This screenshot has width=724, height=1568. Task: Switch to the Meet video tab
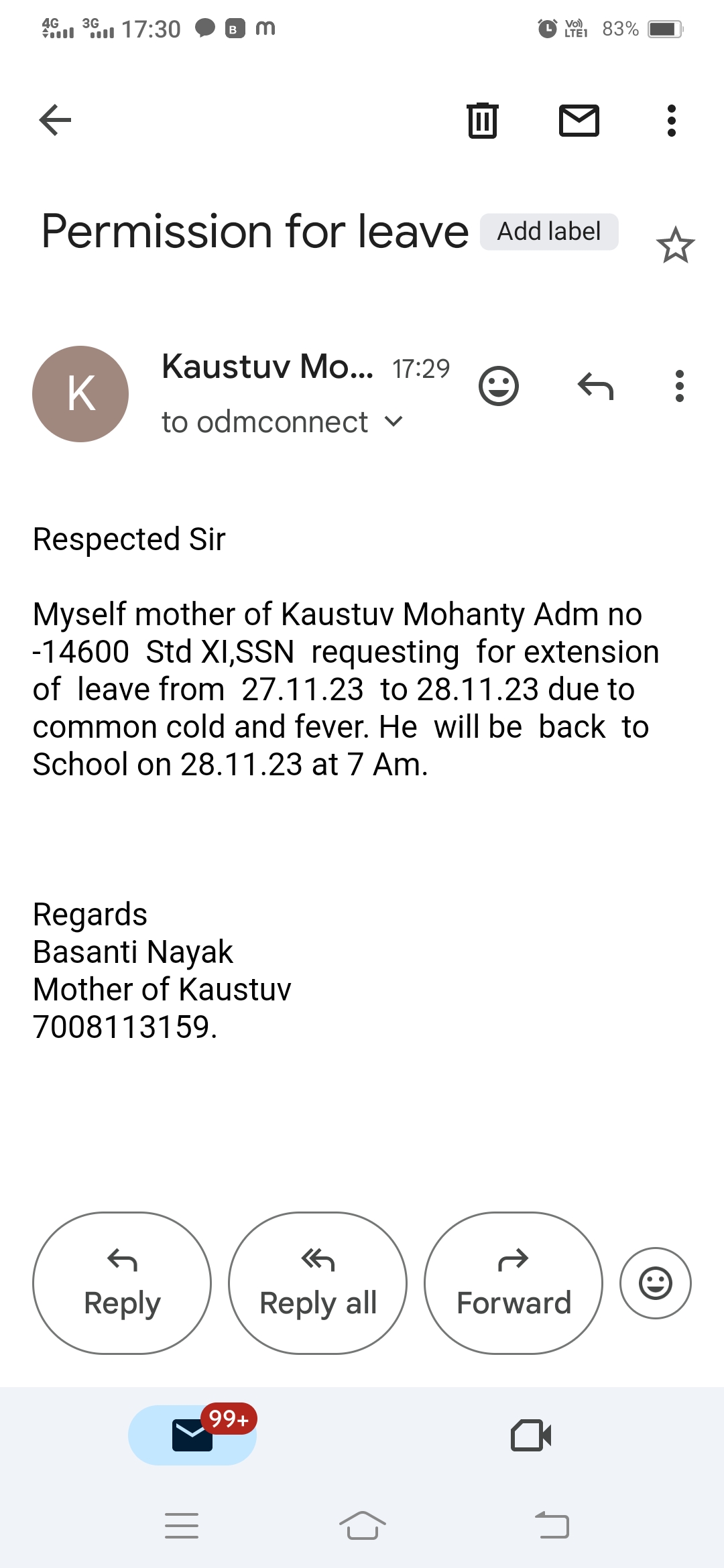pos(530,1435)
